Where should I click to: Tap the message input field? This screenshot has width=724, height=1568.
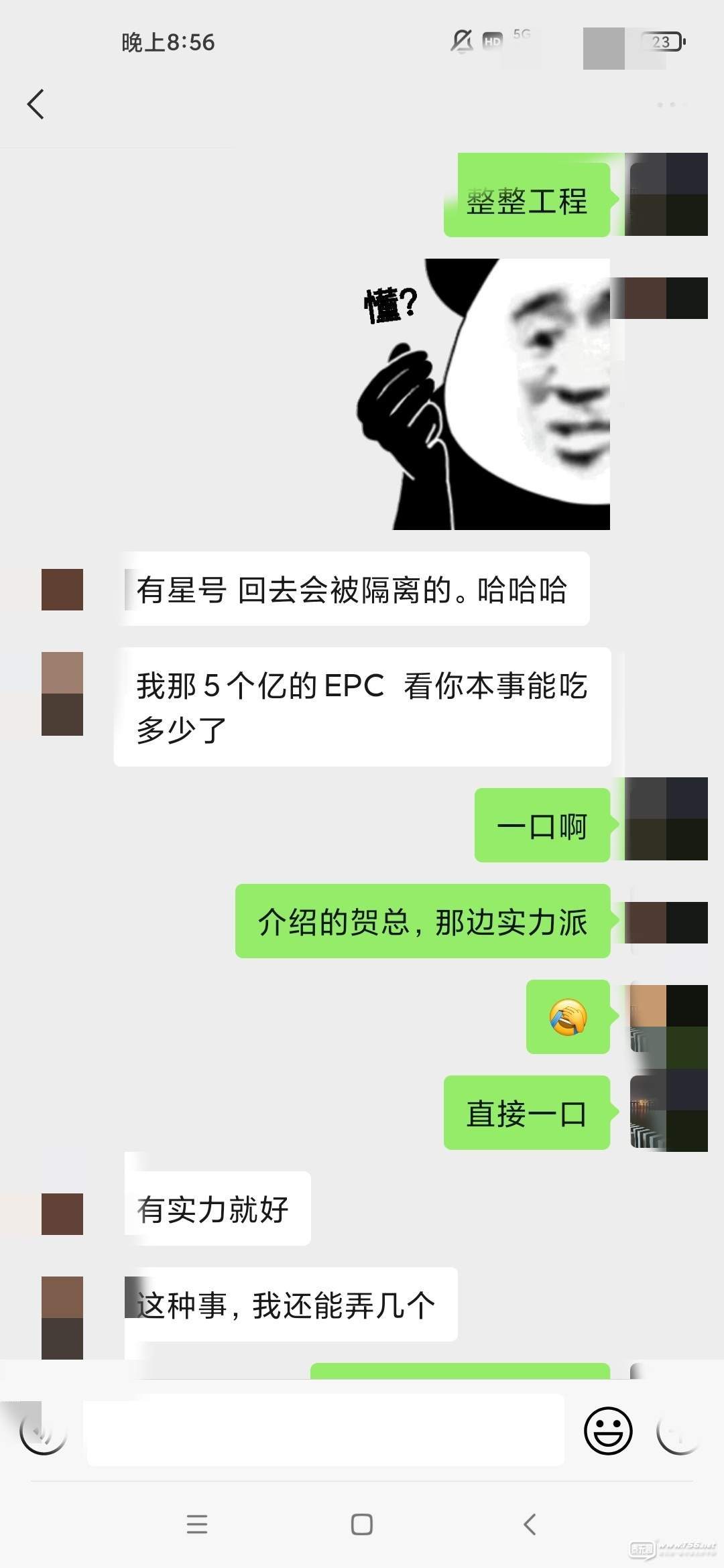click(x=325, y=1430)
